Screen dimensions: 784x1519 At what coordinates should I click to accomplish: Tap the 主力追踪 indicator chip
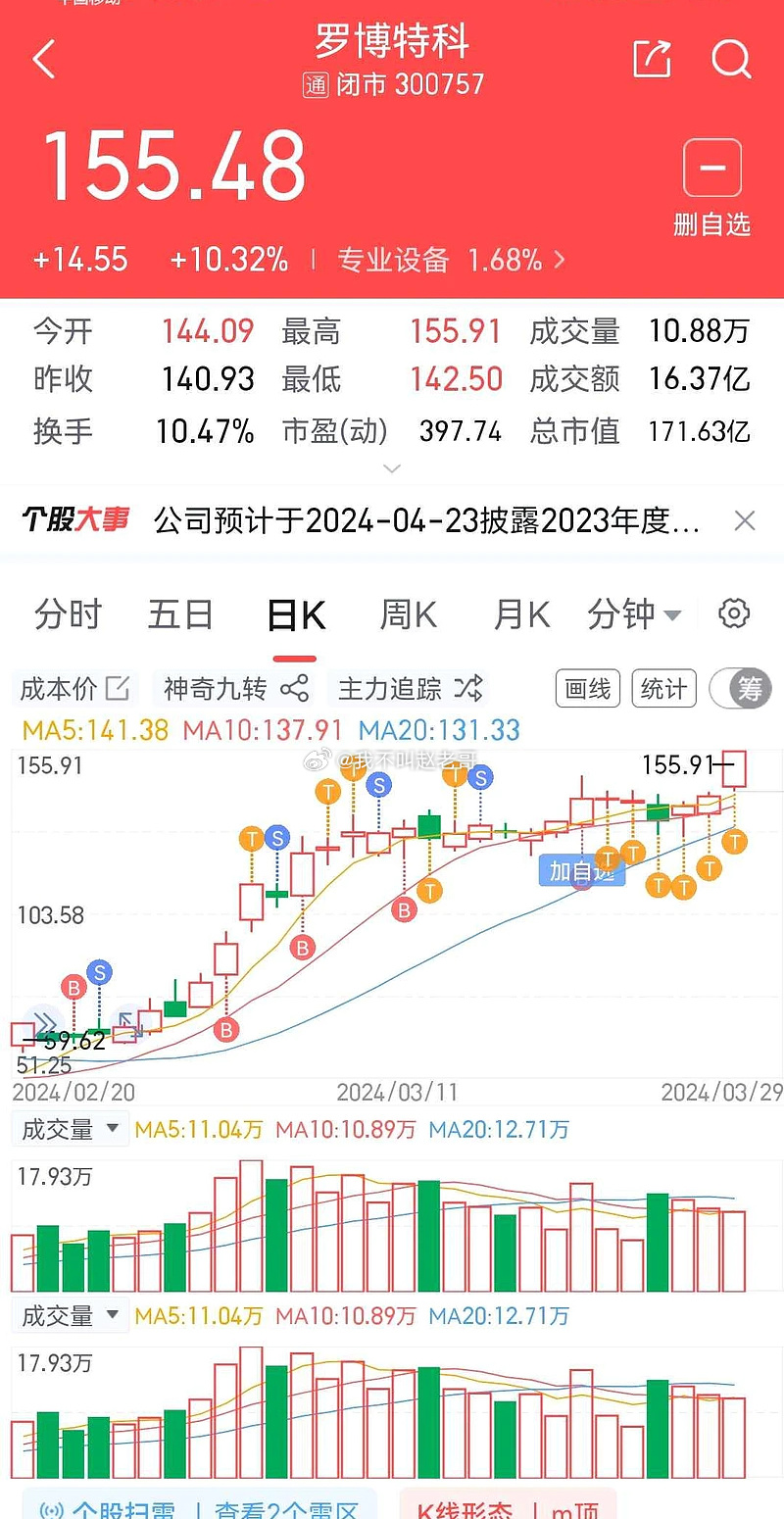(x=410, y=689)
